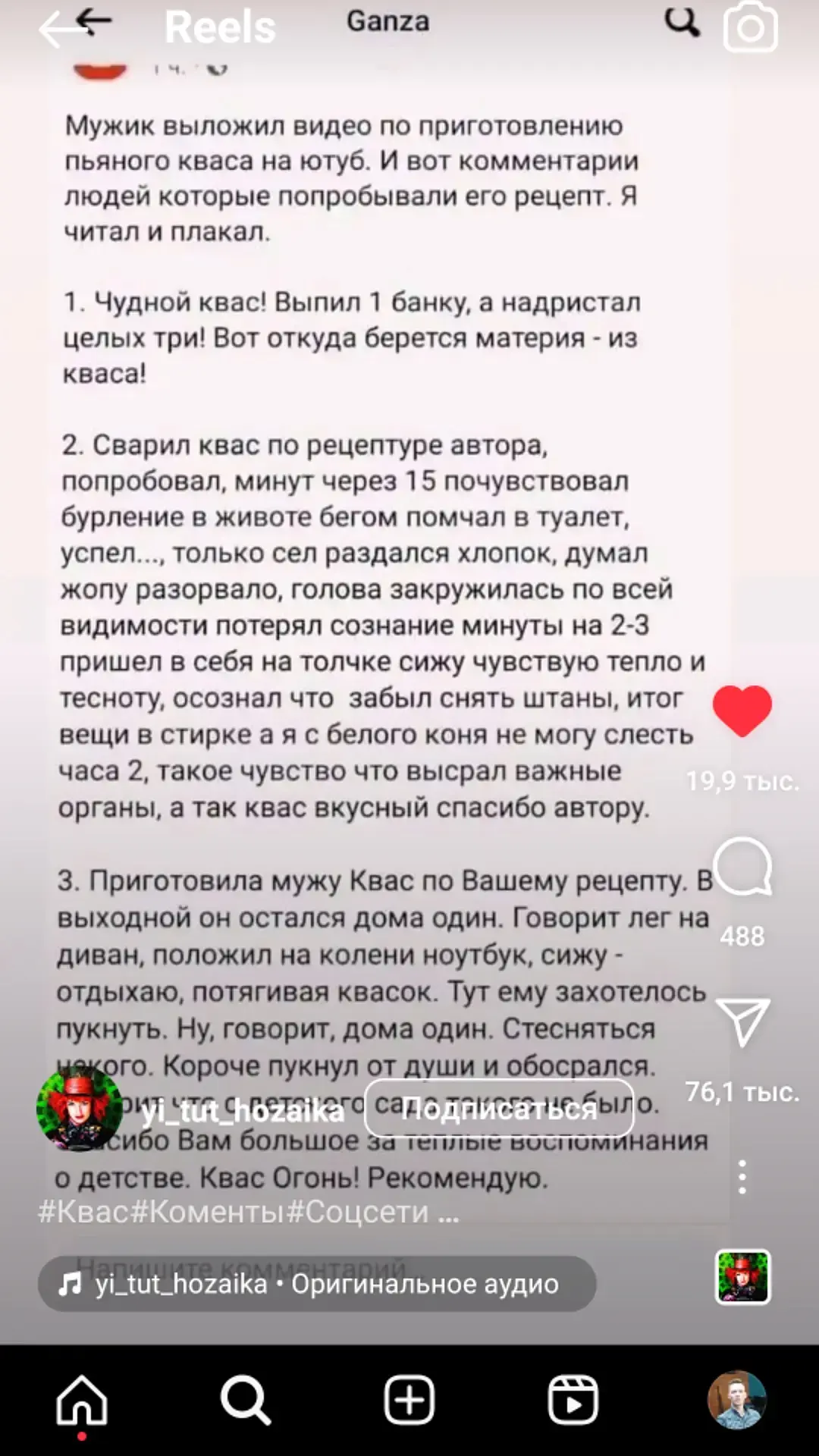Open the comments on this reel

pos(742,867)
